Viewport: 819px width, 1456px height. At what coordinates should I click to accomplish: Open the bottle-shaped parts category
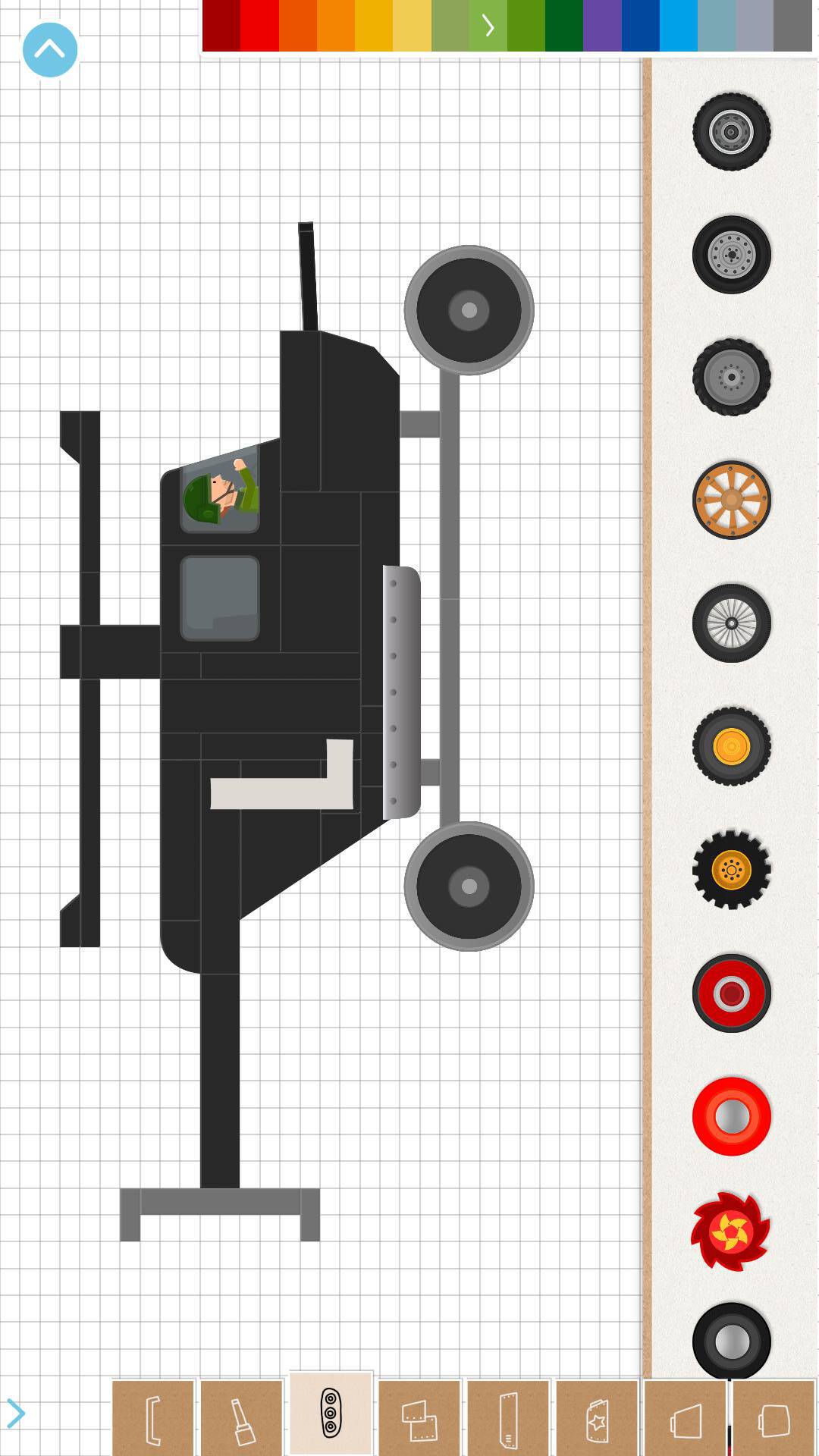242,1418
